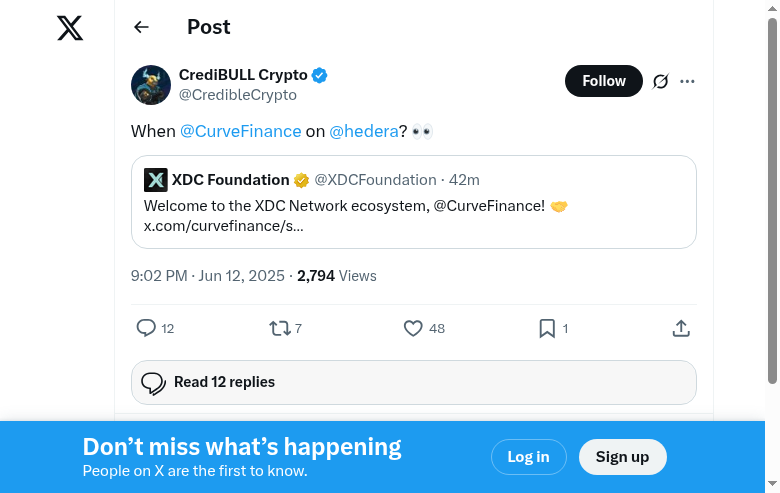780x493 pixels.
Task: Like the post
Action: [413, 328]
